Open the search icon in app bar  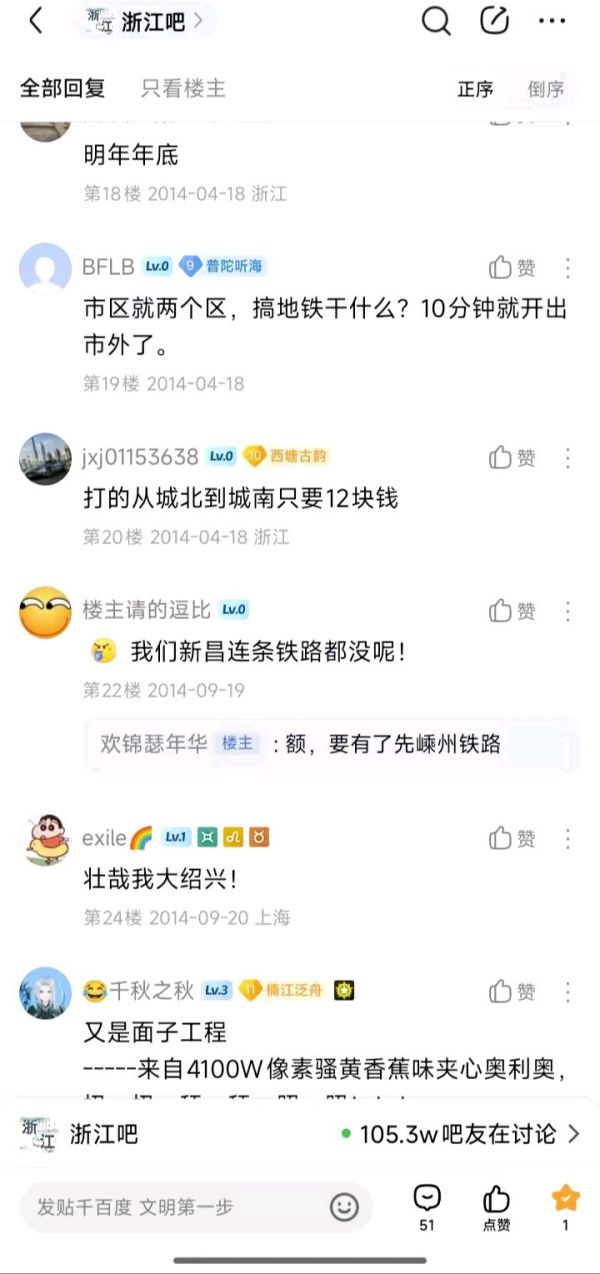pos(436,21)
